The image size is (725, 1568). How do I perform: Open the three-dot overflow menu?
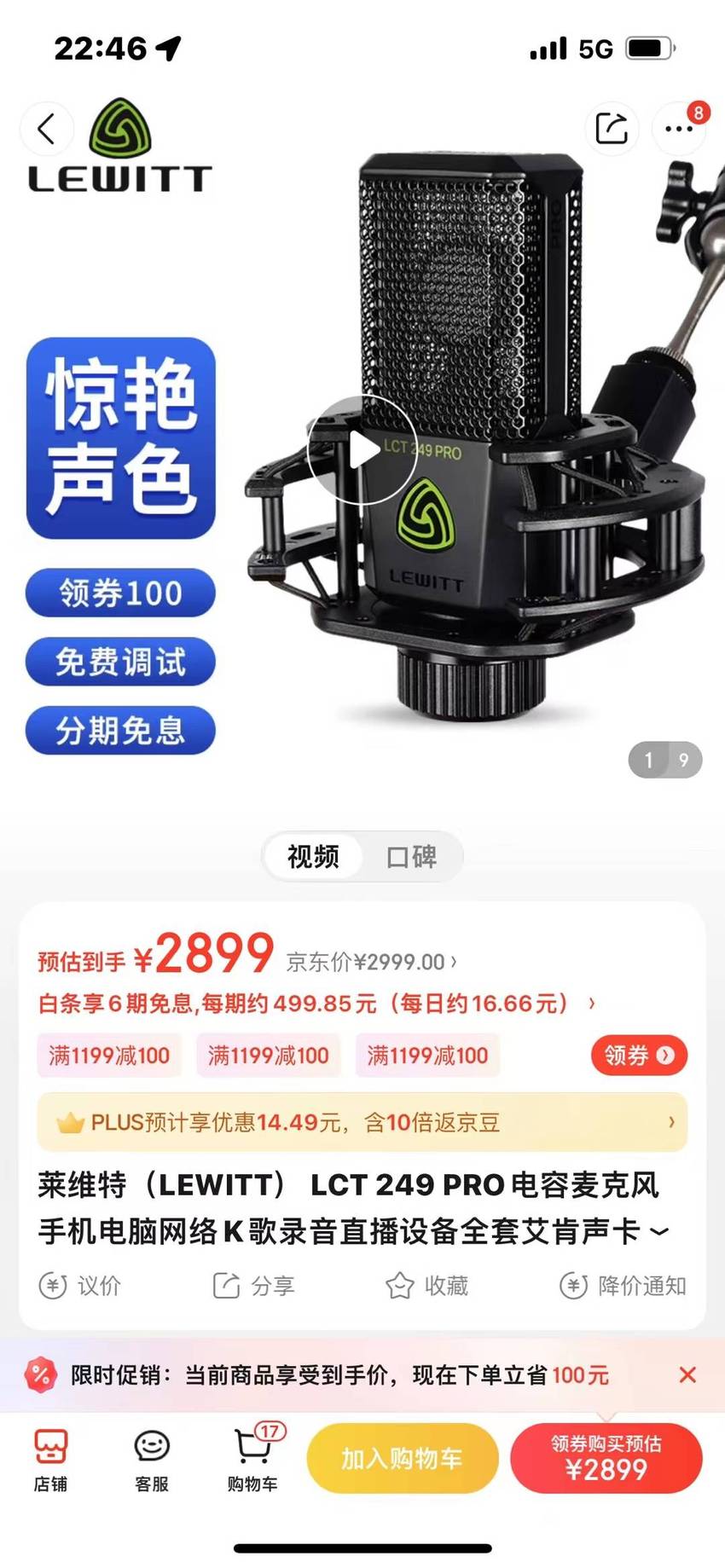pos(679,129)
